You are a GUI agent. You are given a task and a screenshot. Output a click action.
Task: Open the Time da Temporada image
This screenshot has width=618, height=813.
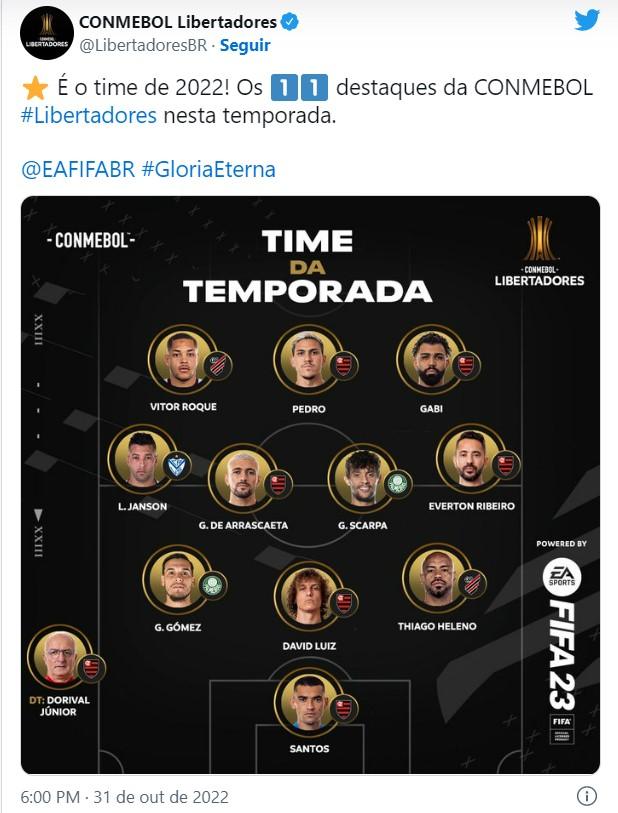point(310,484)
